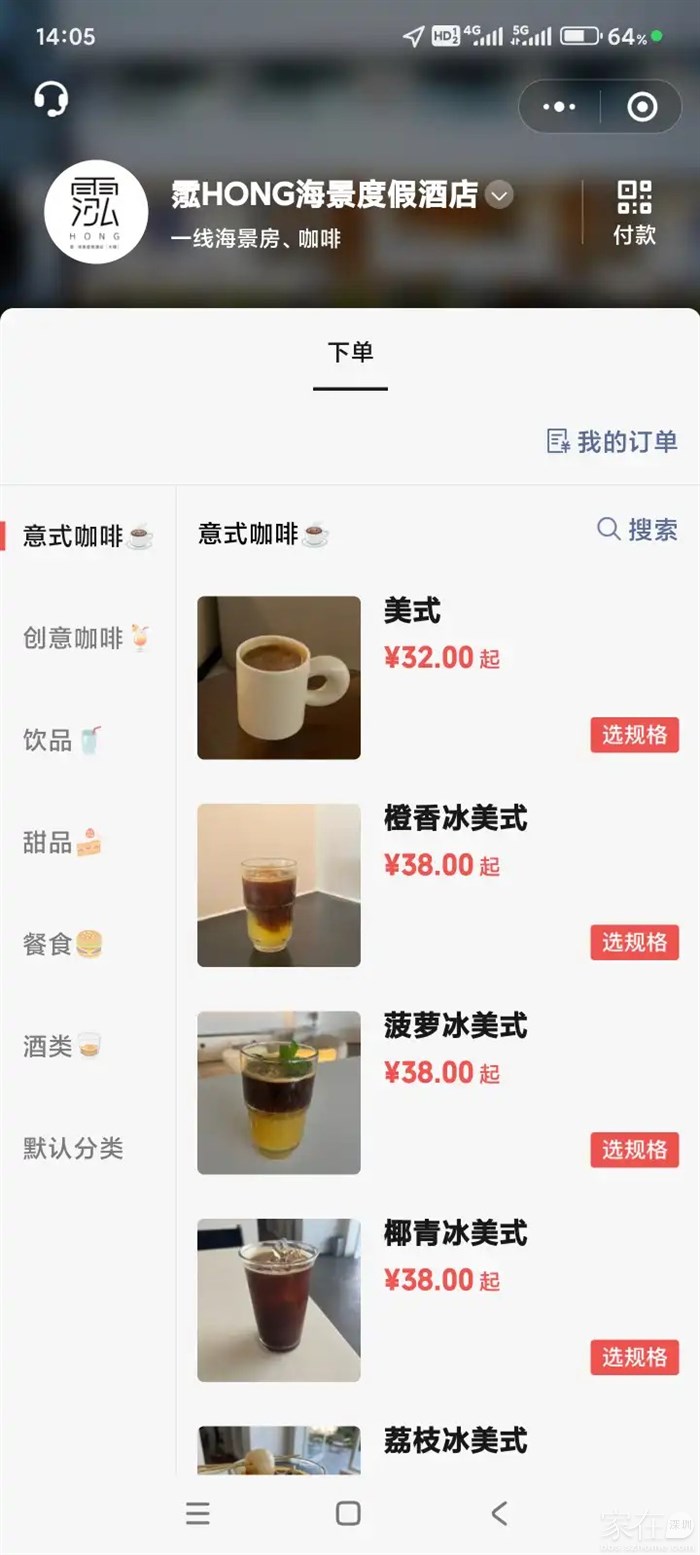Open 付款 payment code
Screen dimensions: 700x1555
point(634,212)
